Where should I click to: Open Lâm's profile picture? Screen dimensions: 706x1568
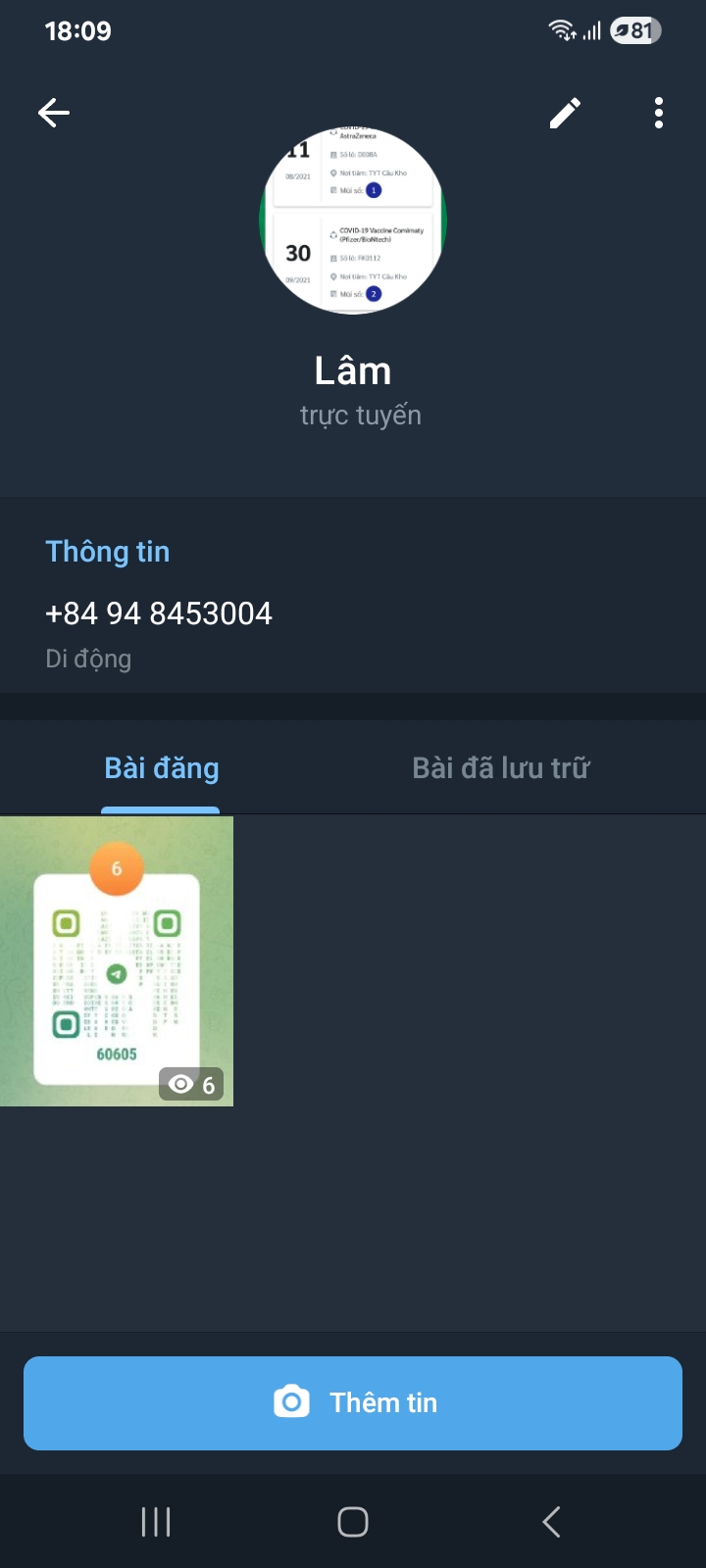(353, 220)
